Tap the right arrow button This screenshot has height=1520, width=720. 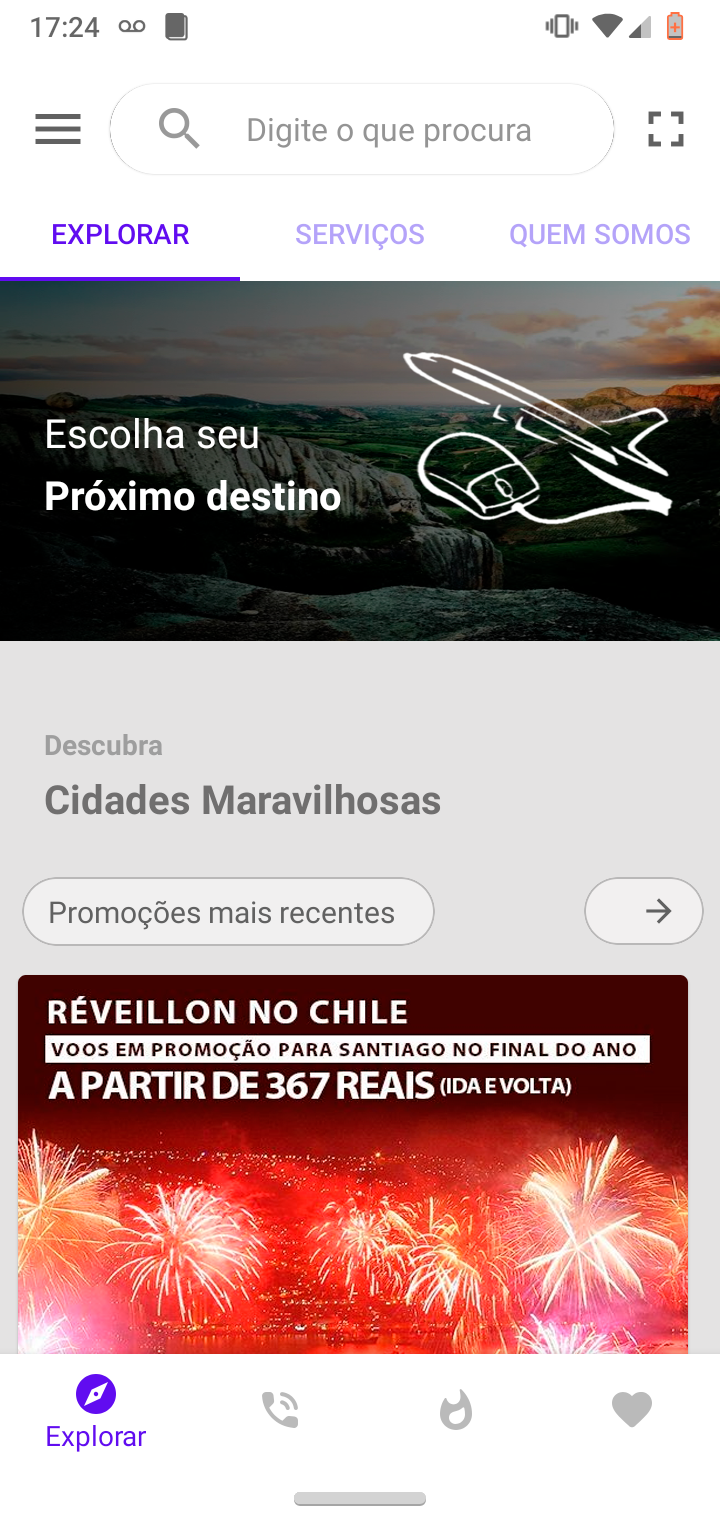click(644, 911)
